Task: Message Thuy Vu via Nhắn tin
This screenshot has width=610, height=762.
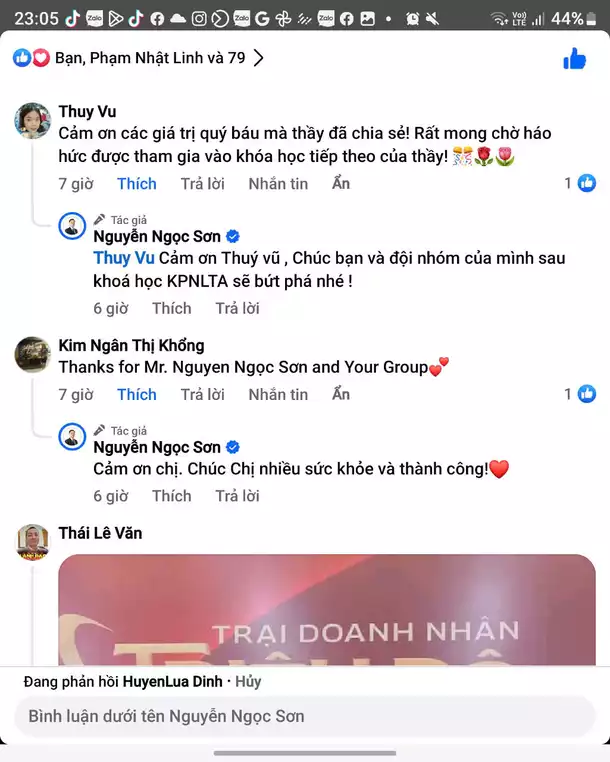Action: point(278,183)
